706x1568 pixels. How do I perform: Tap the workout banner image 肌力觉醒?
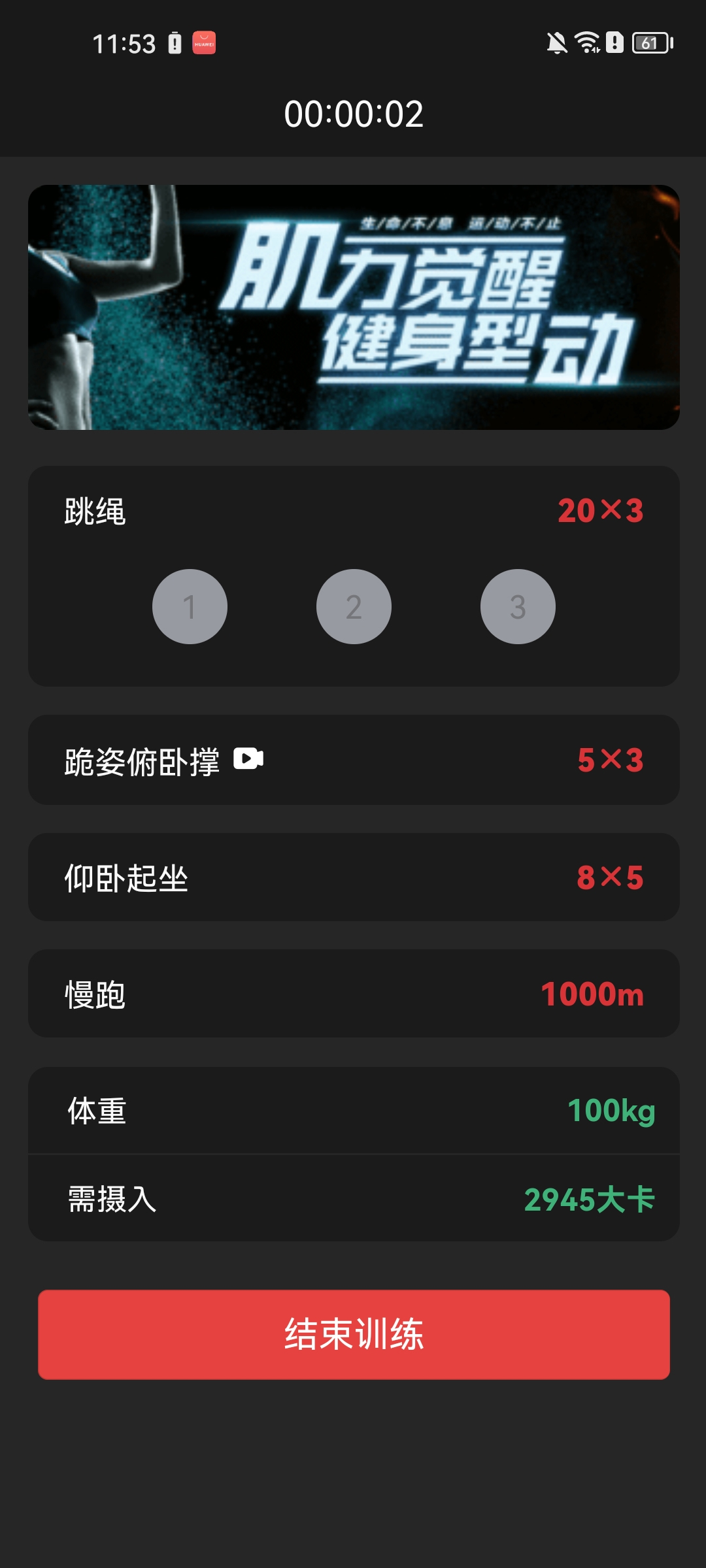(353, 308)
